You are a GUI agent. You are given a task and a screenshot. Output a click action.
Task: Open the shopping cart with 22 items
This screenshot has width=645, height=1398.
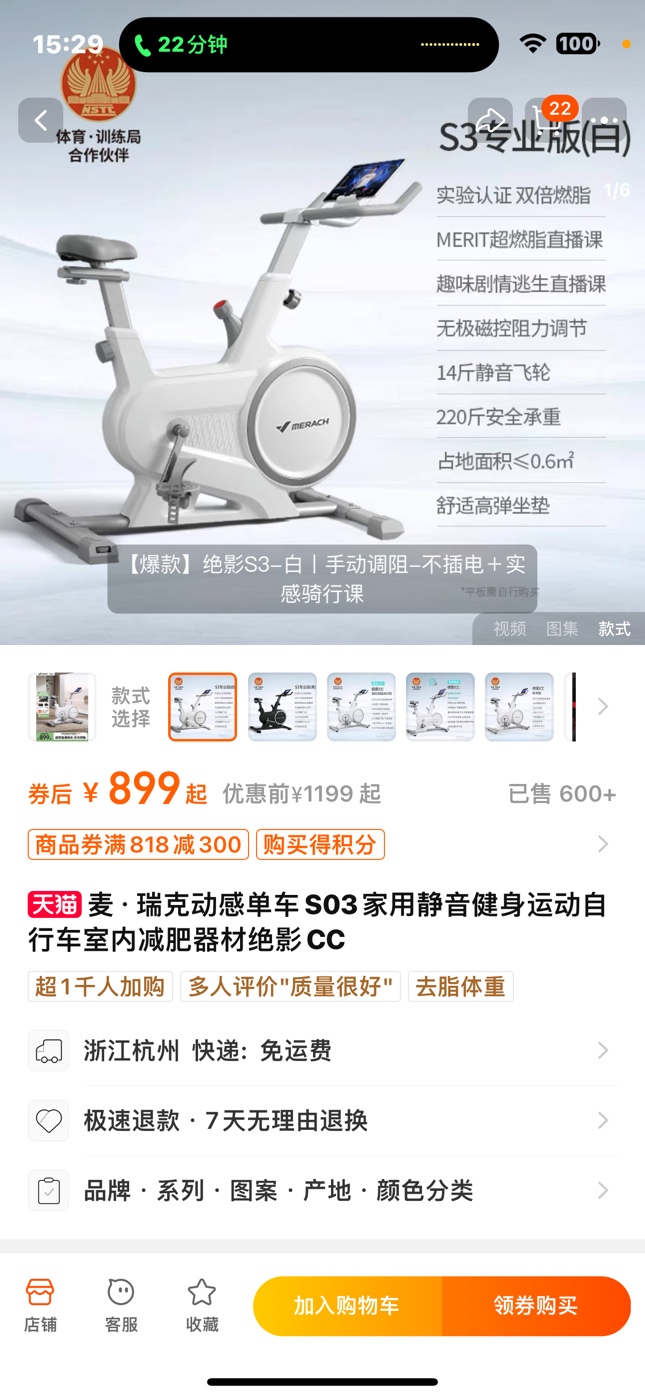pyautogui.click(x=547, y=121)
